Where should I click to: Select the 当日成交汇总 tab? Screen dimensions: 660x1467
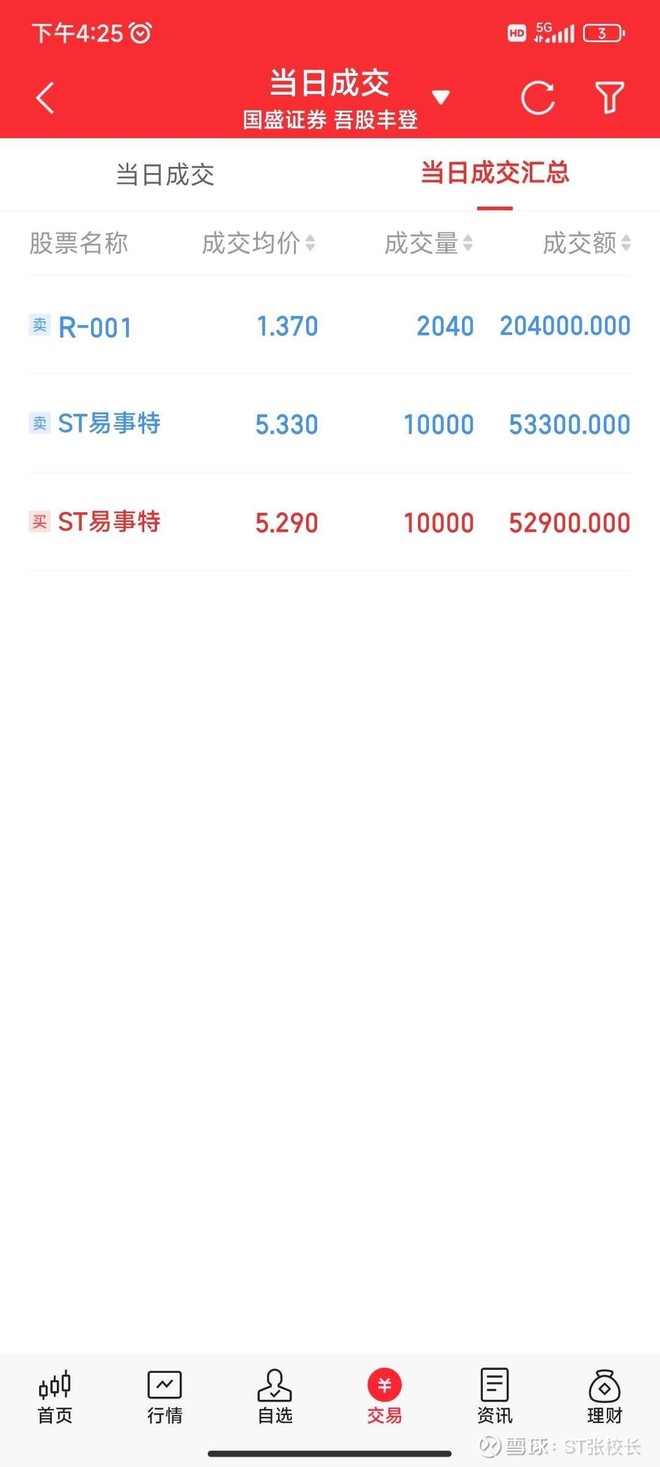(494, 173)
